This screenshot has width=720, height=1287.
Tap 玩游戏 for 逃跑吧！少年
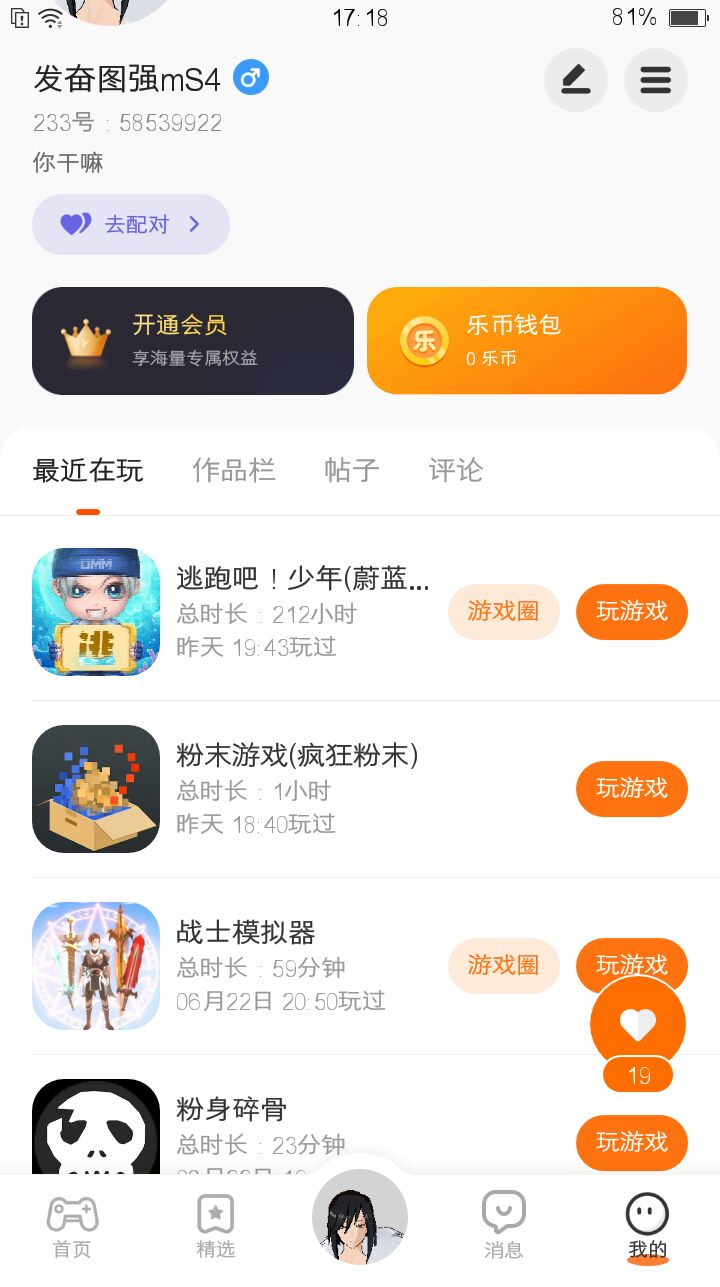(x=632, y=611)
